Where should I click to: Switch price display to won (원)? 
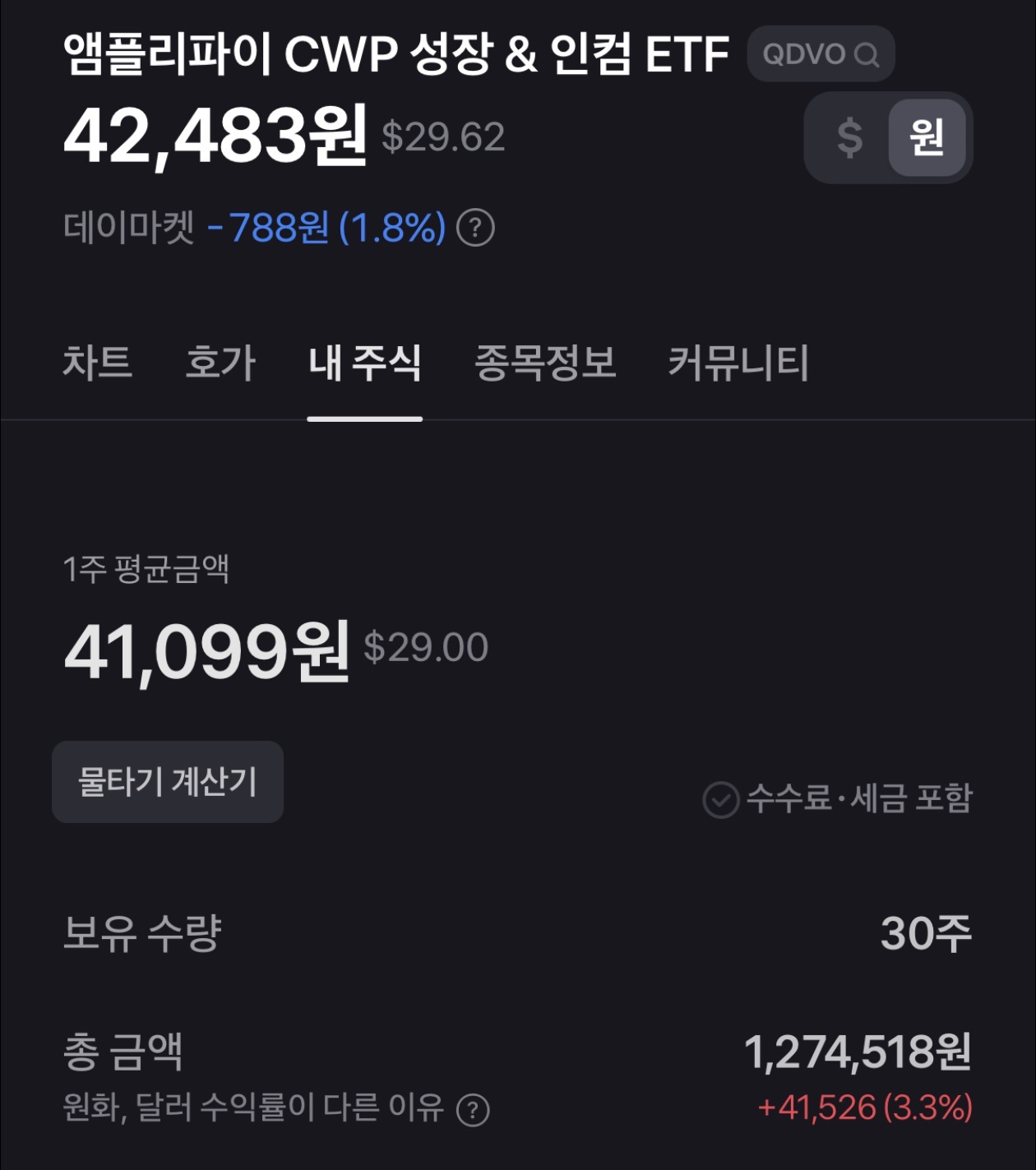[x=926, y=137]
